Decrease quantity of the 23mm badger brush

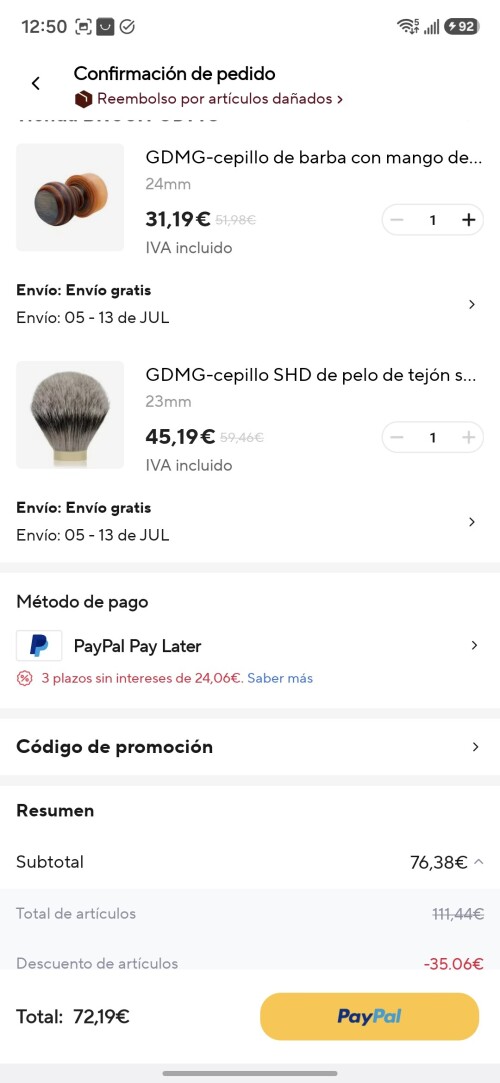pos(398,438)
